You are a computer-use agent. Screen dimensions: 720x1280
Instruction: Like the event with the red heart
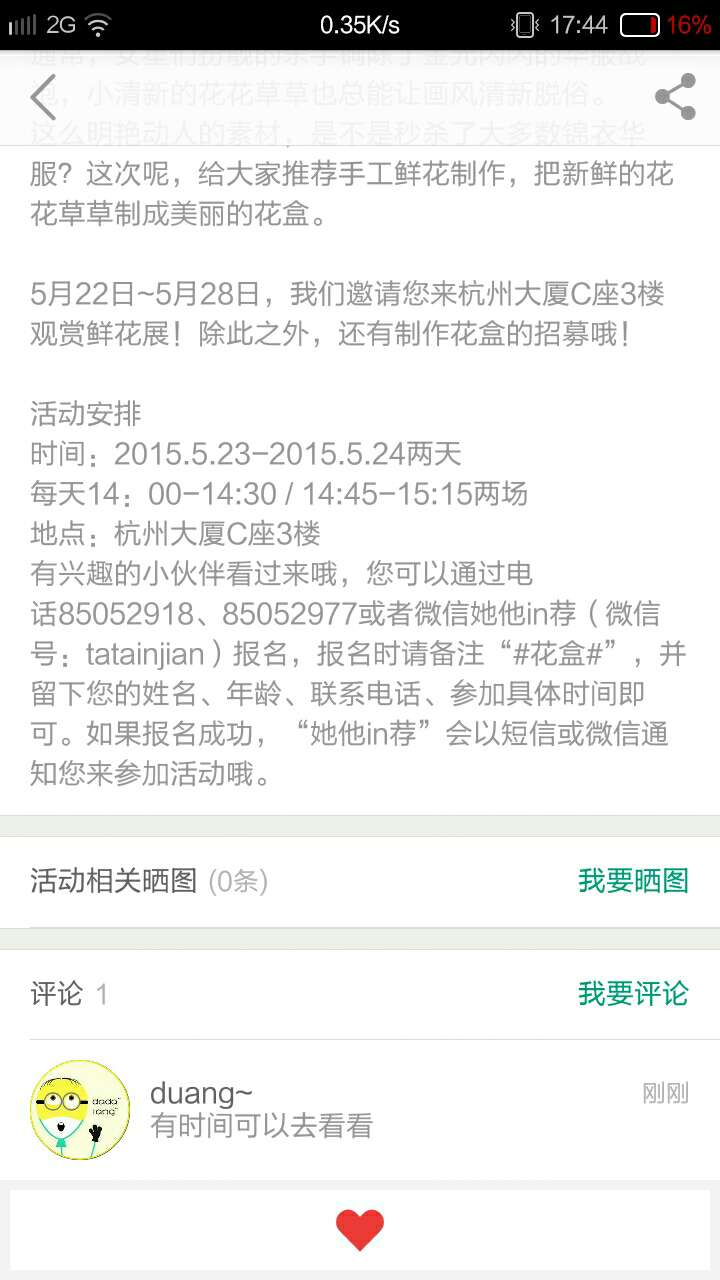coord(360,1229)
